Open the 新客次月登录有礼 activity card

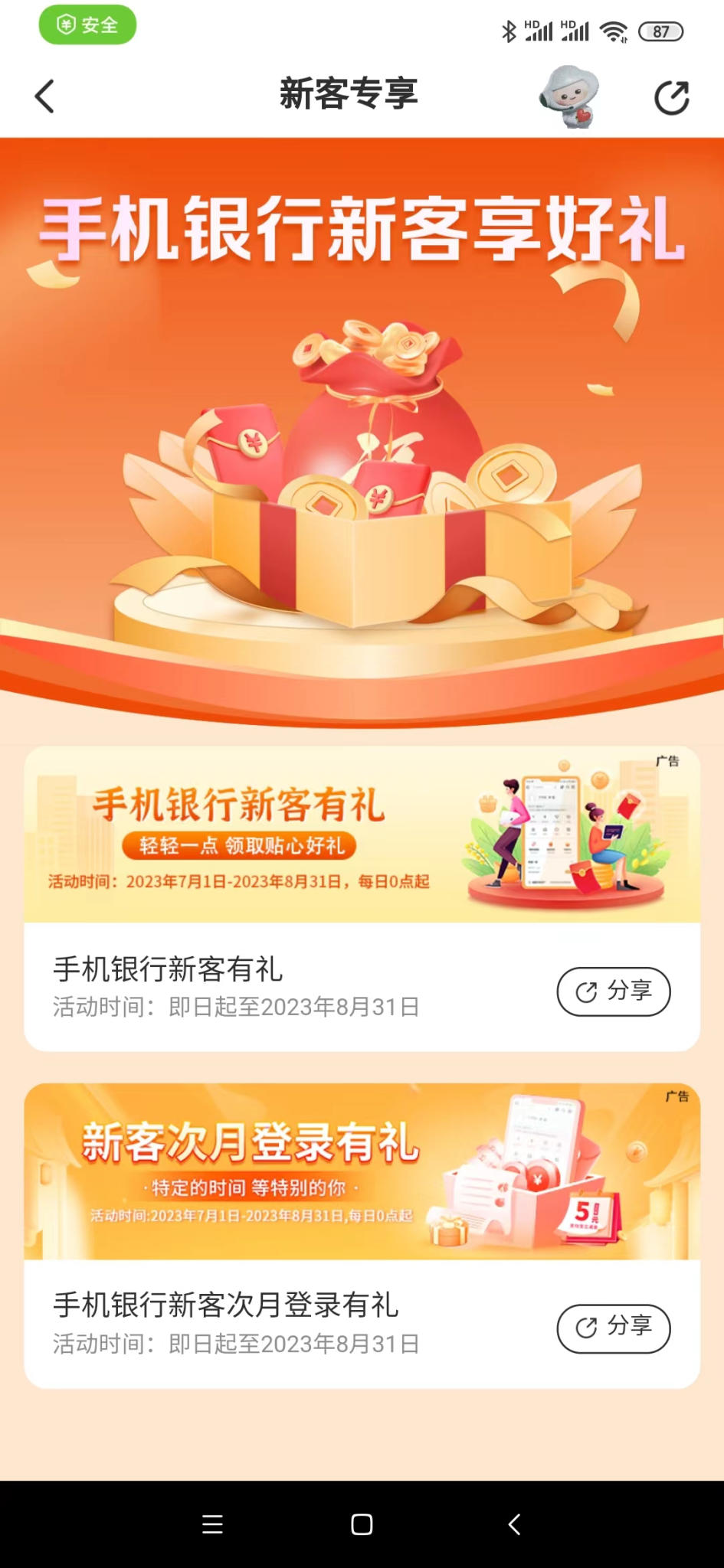(362, 1171)
